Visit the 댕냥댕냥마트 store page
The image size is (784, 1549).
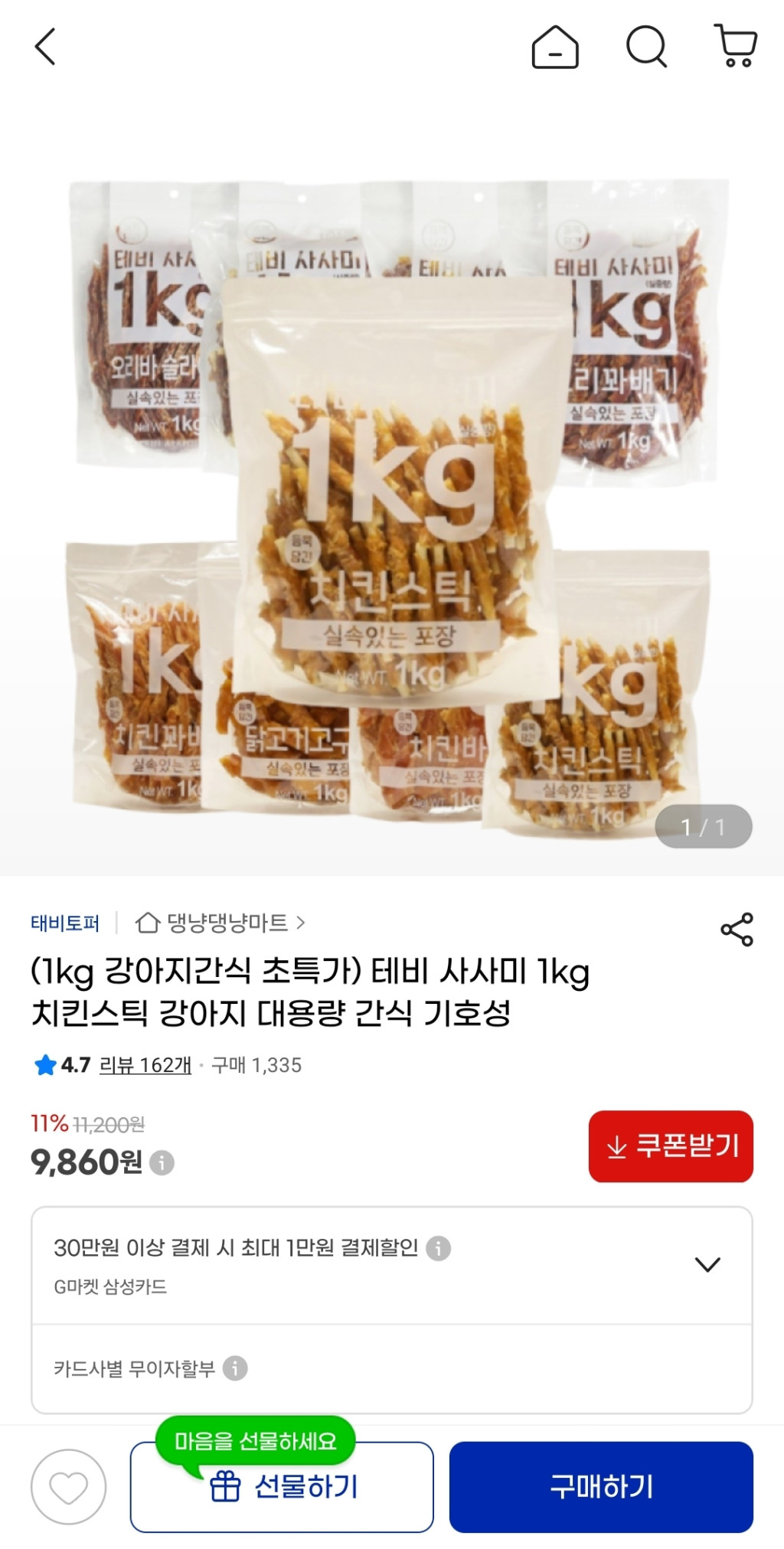(x=220, y=923)
